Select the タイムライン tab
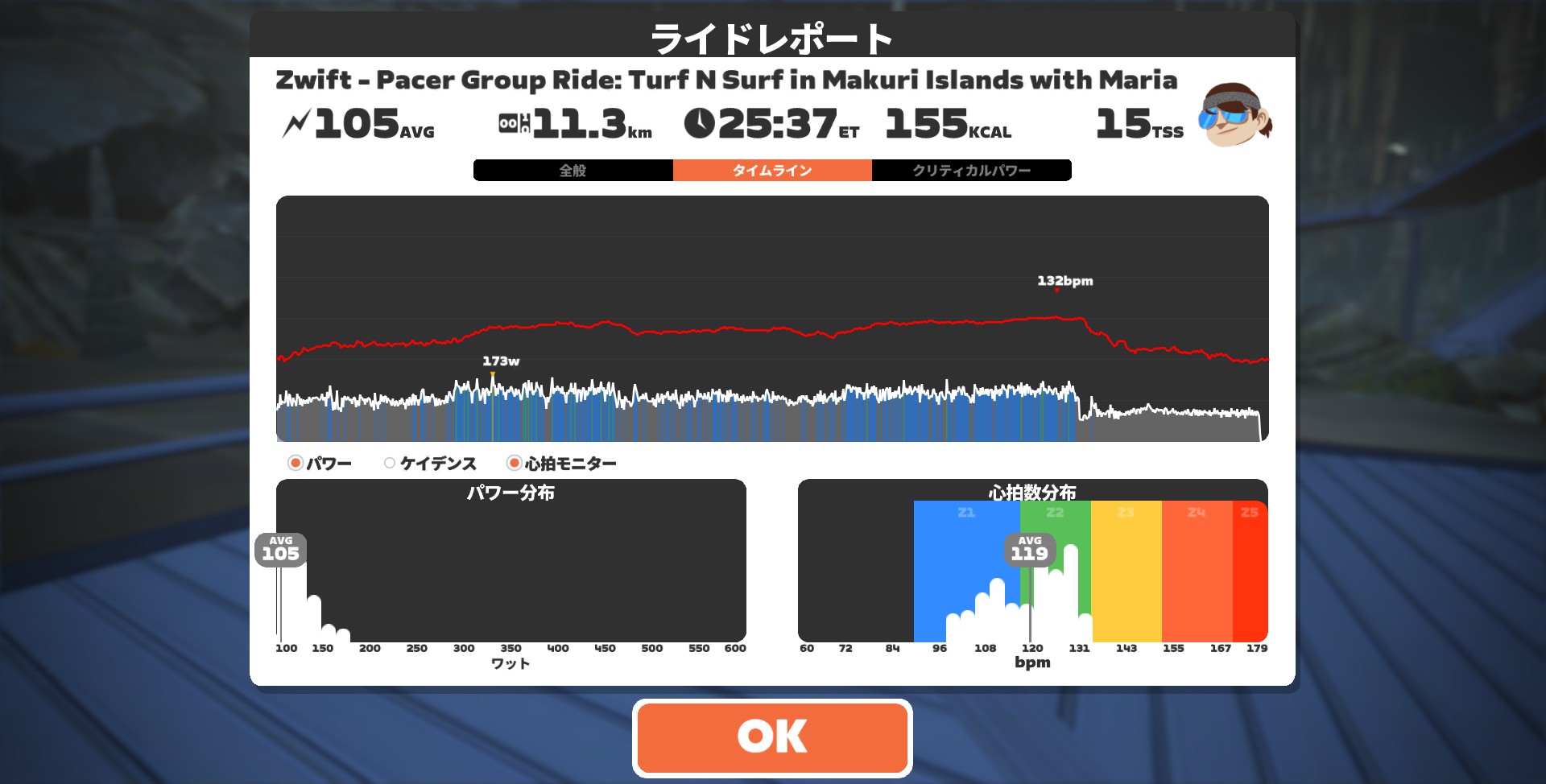The image size is (1546, 784). coord(771,171)
